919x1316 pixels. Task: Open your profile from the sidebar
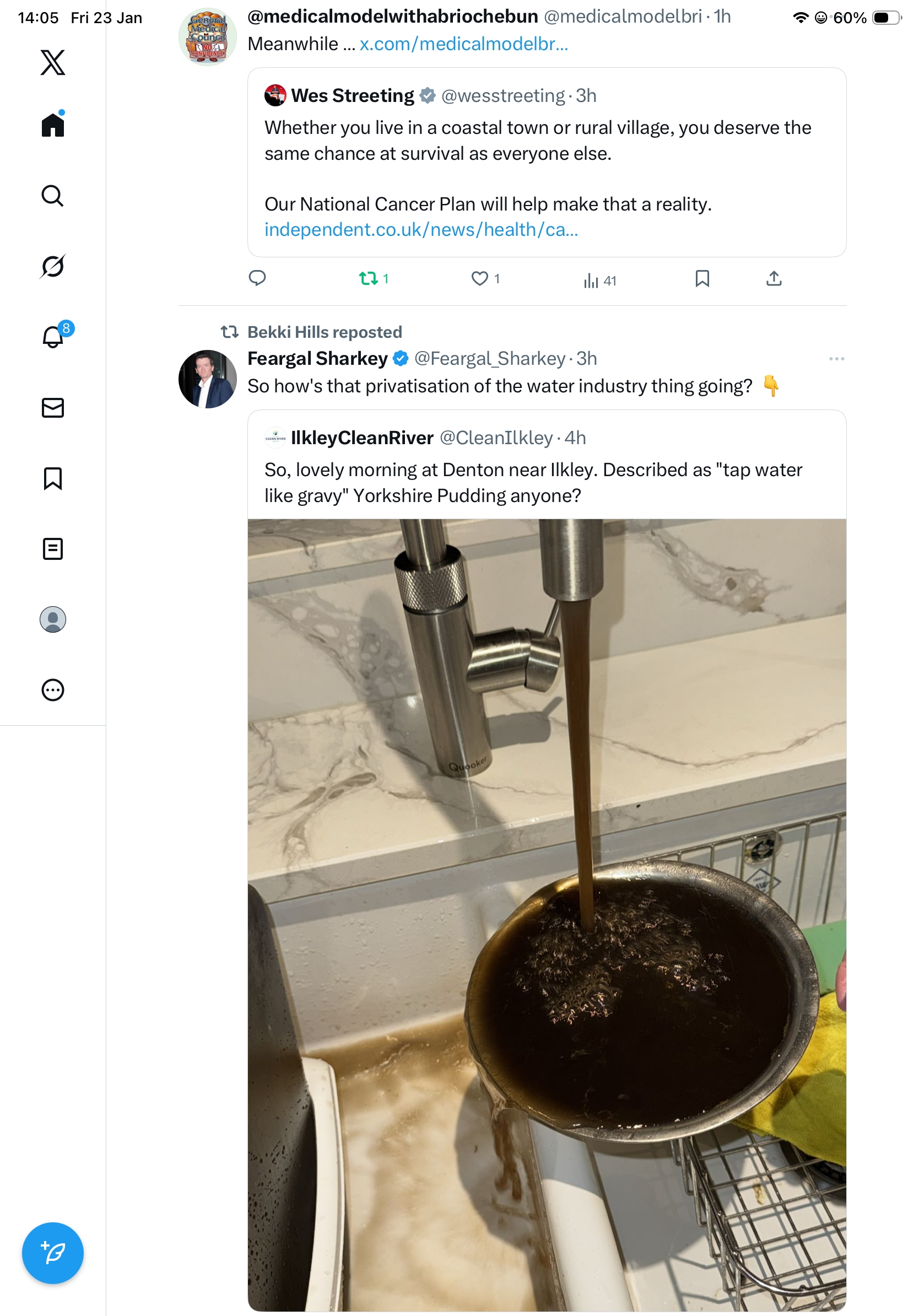[x=53, y=619]
